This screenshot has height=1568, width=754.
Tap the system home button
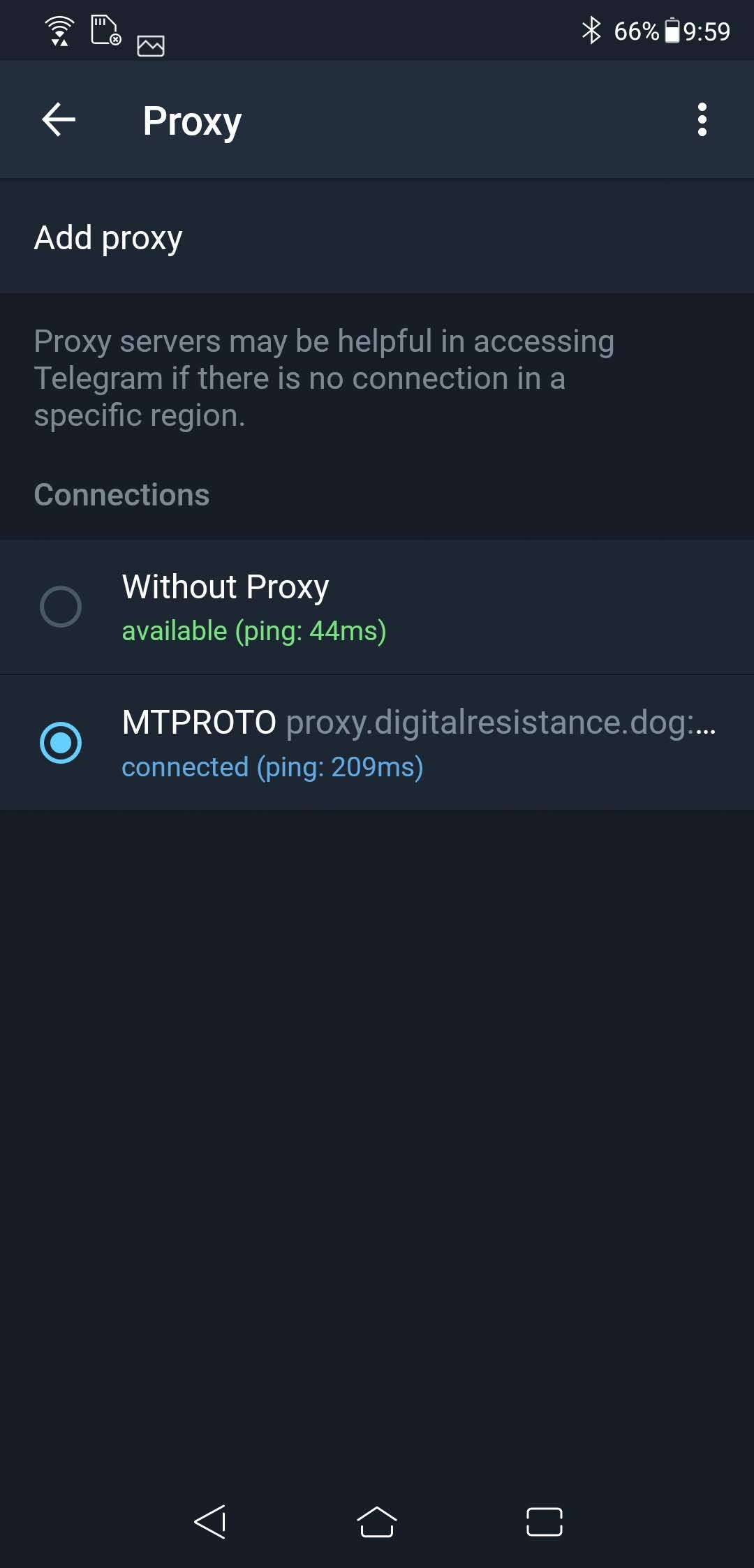377,1522
